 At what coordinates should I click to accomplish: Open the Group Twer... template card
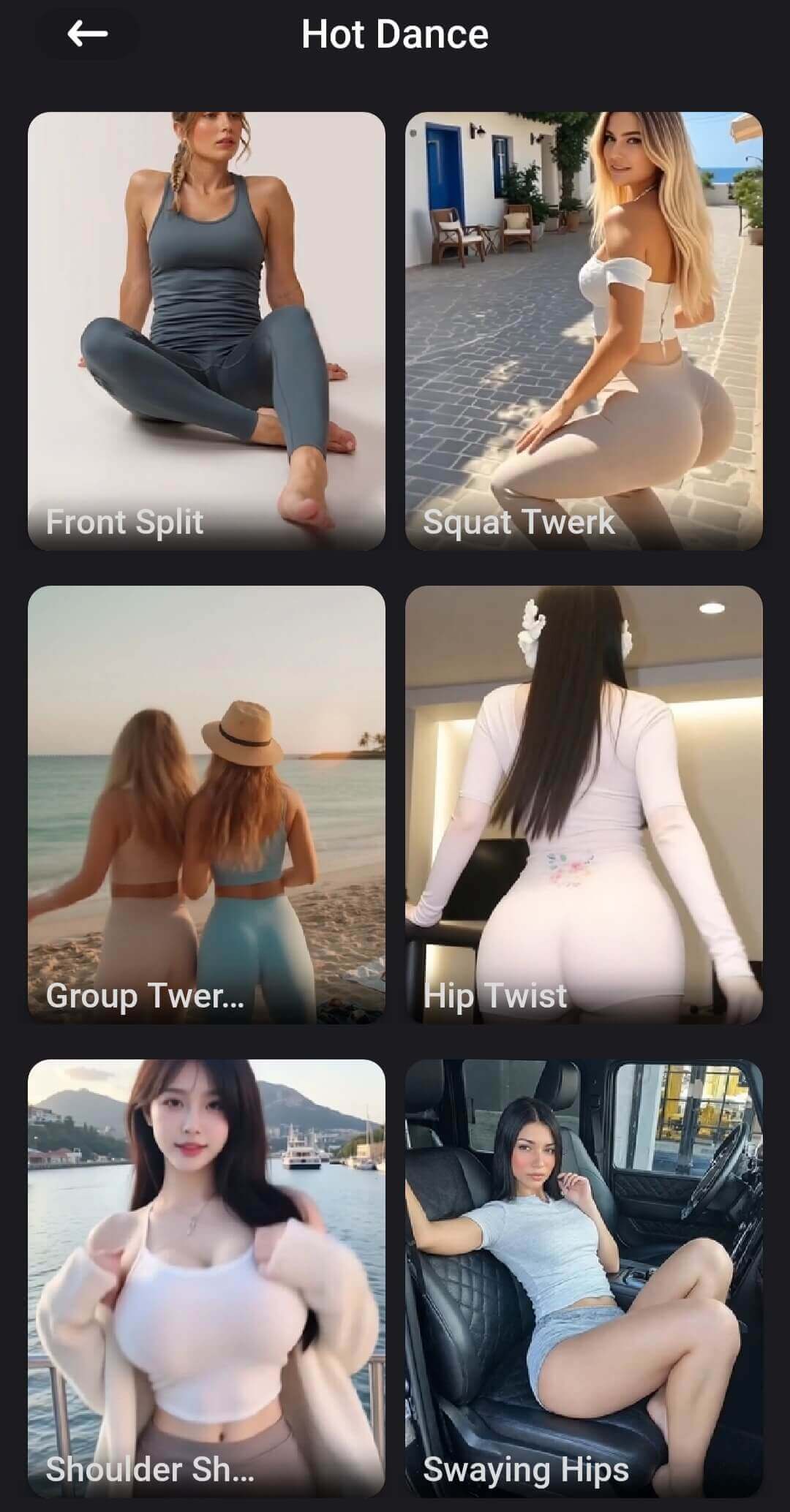(206, 804)
